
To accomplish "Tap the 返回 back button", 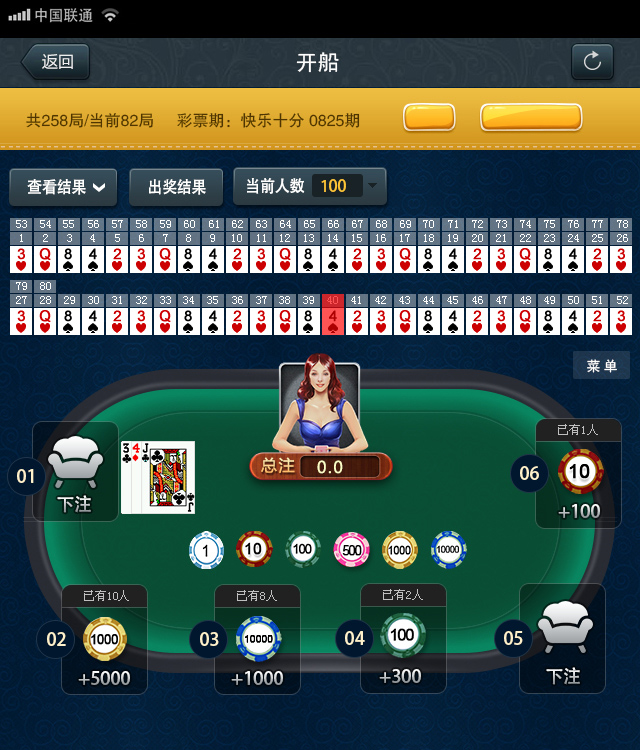I will tap(56, 62).
